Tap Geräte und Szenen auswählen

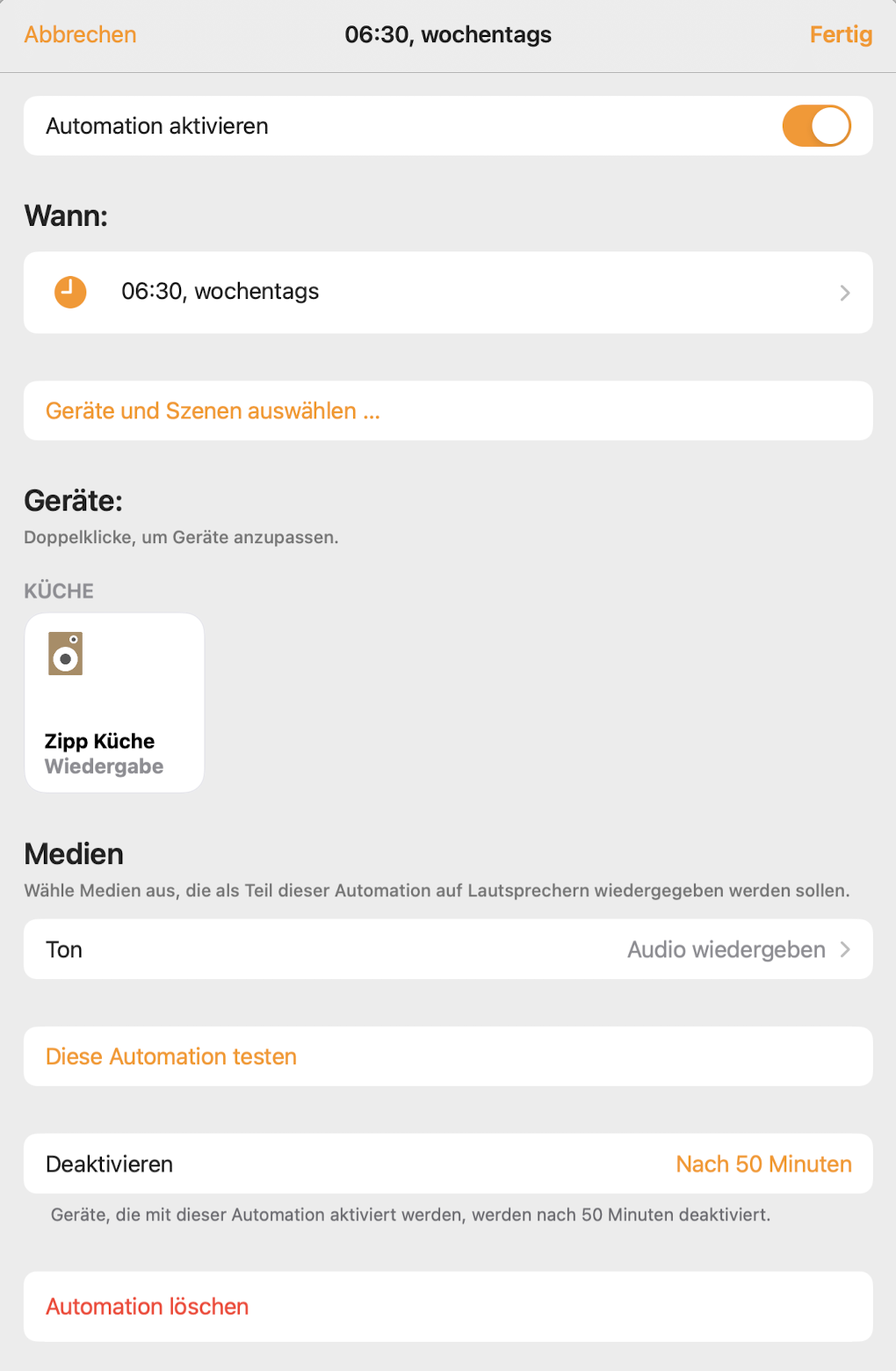pos(448,410)
